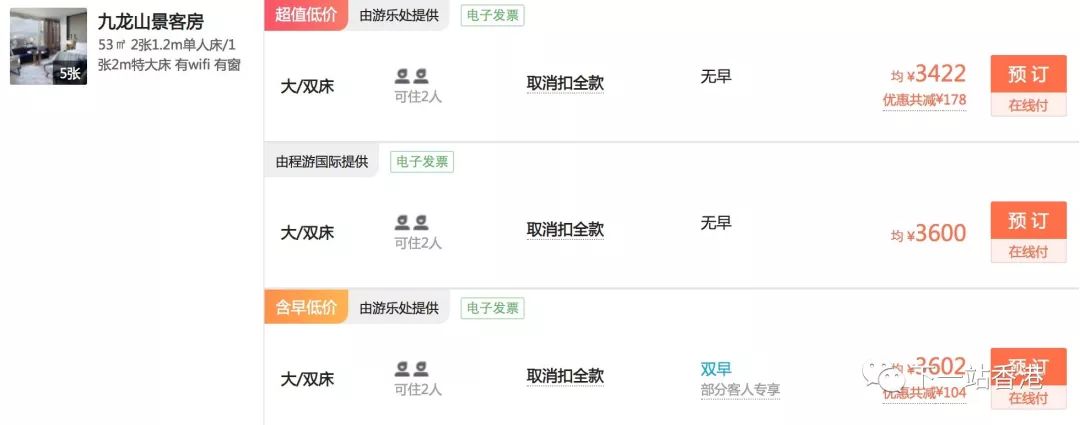Book the ¥3422 超值低价 room offer
The width and height of the screenshot is (1080, 425).
1028,75
